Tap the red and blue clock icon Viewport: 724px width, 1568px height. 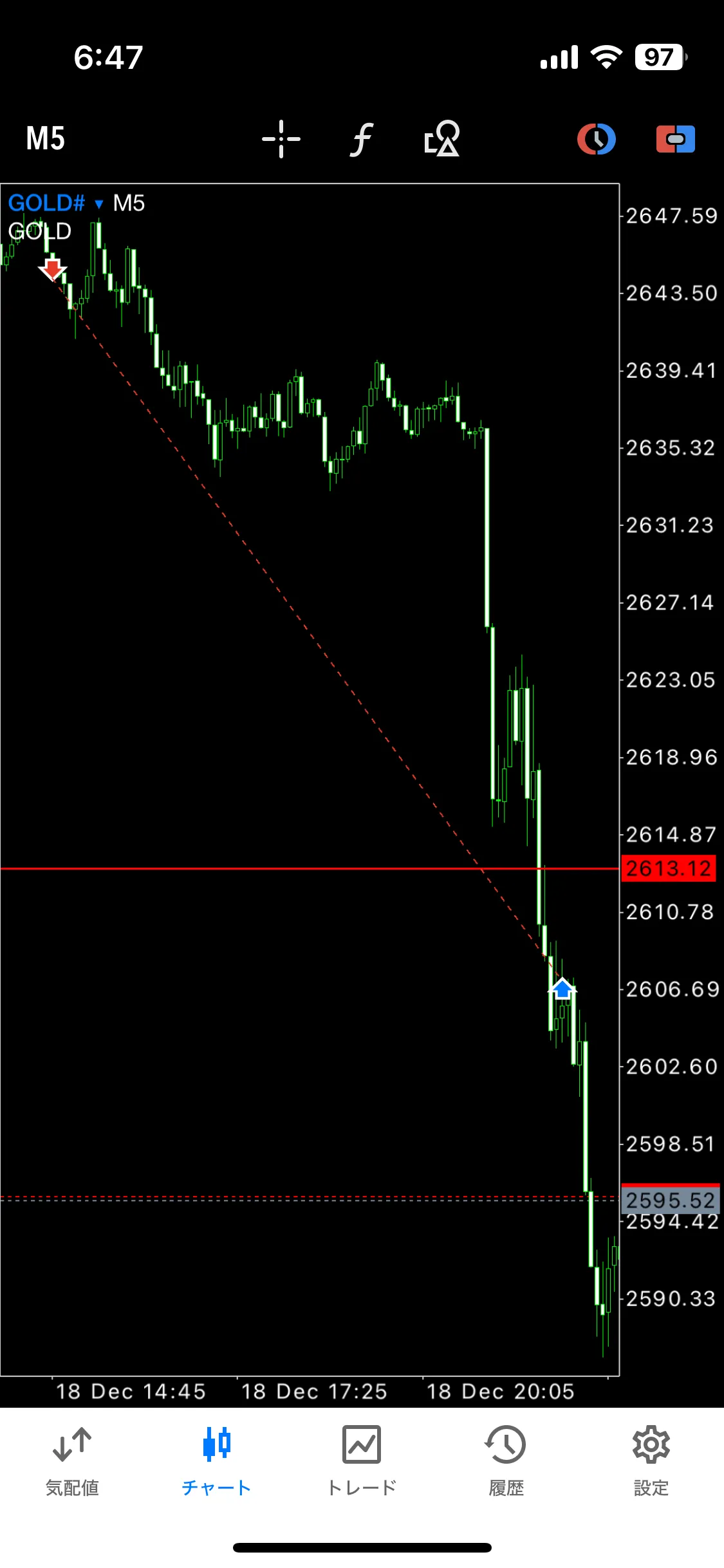click(x=597, y=138)
